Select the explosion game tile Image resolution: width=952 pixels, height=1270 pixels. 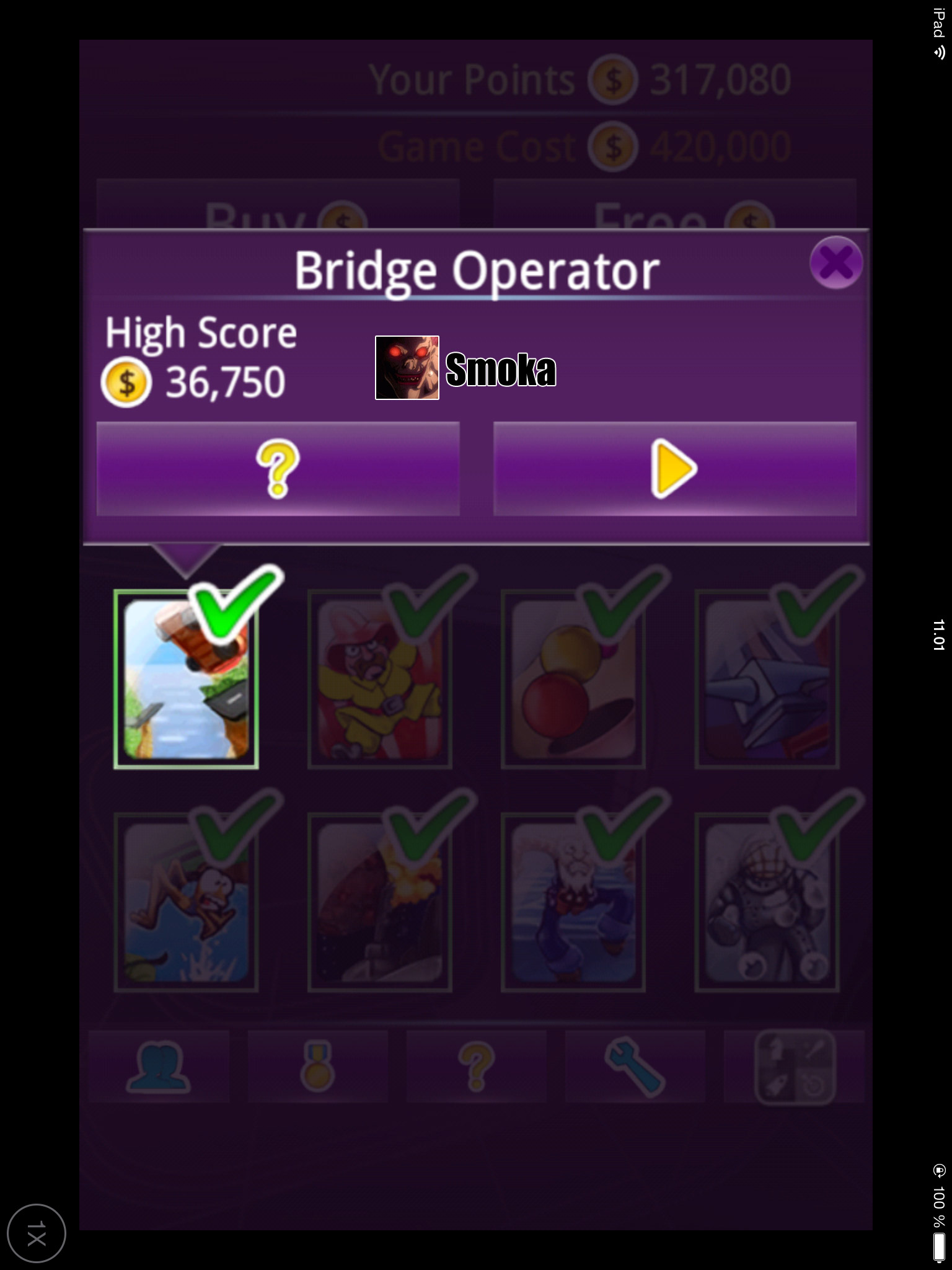point(379,903)
